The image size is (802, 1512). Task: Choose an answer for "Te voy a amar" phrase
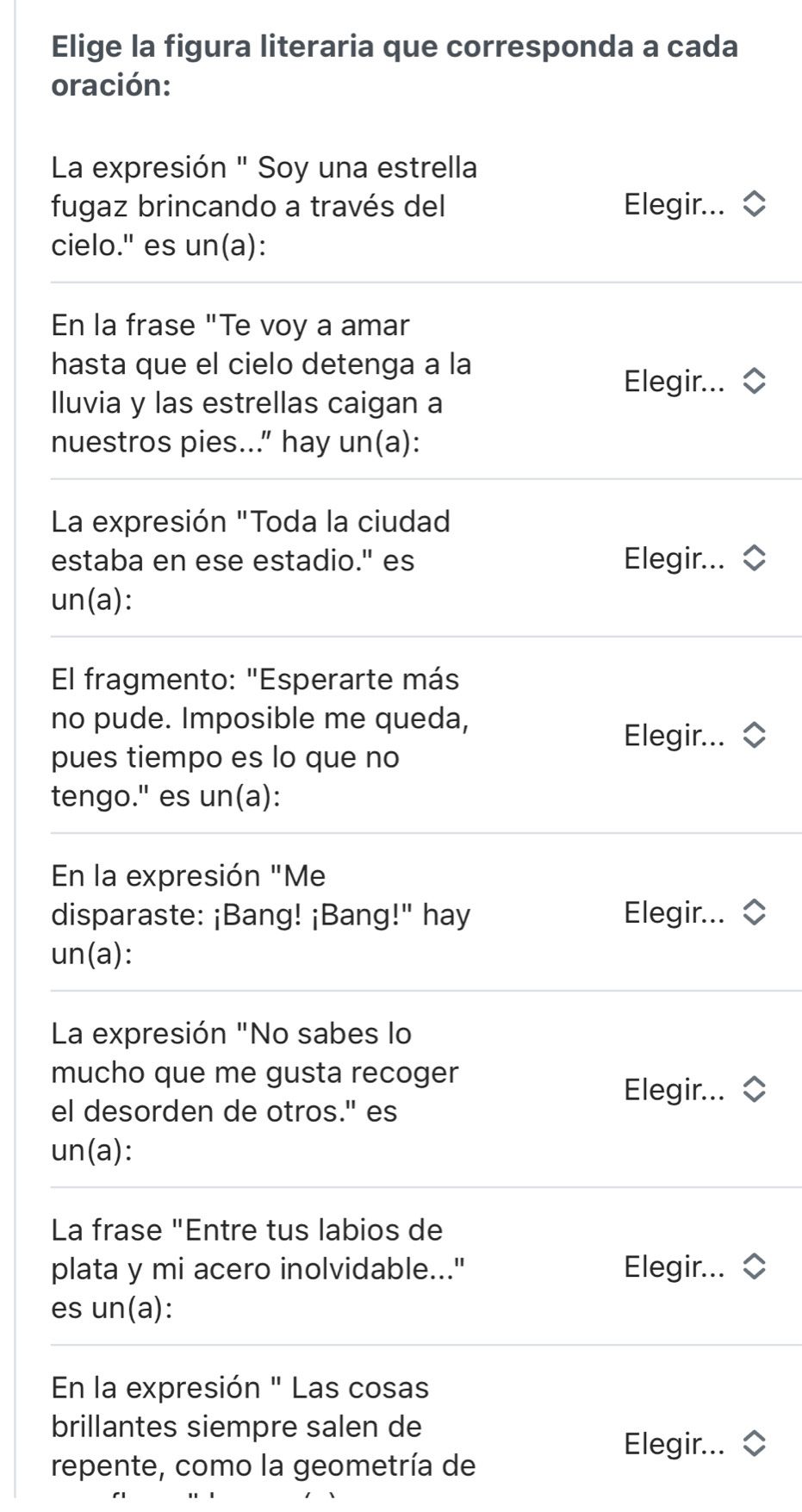tap(694, 381)
